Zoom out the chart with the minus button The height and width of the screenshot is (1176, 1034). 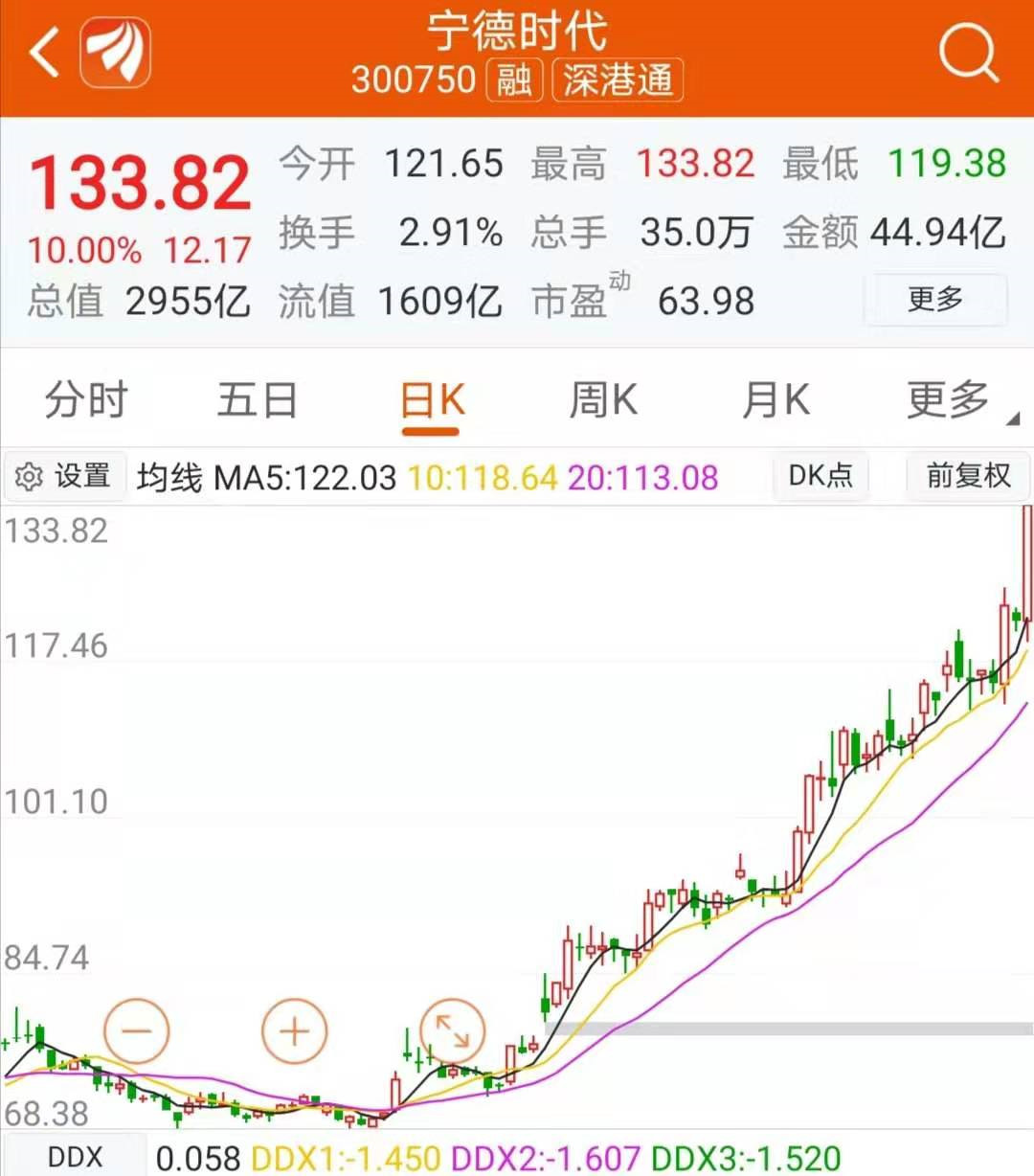[x=137, y=1031]
